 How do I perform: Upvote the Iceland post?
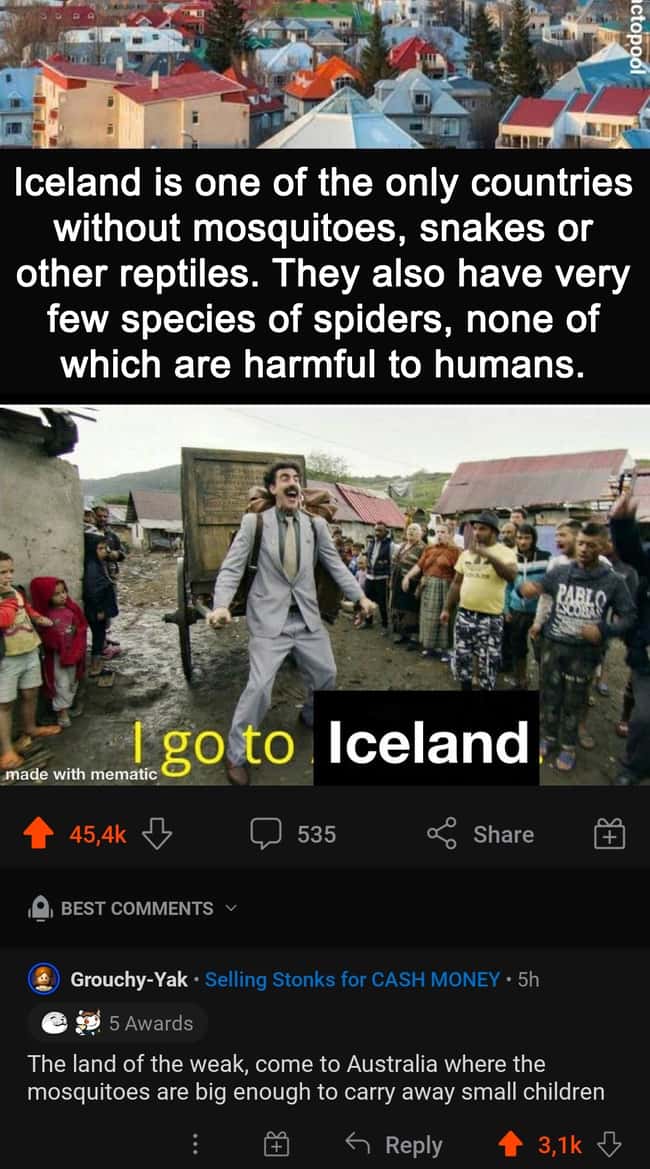pos(38,834)
